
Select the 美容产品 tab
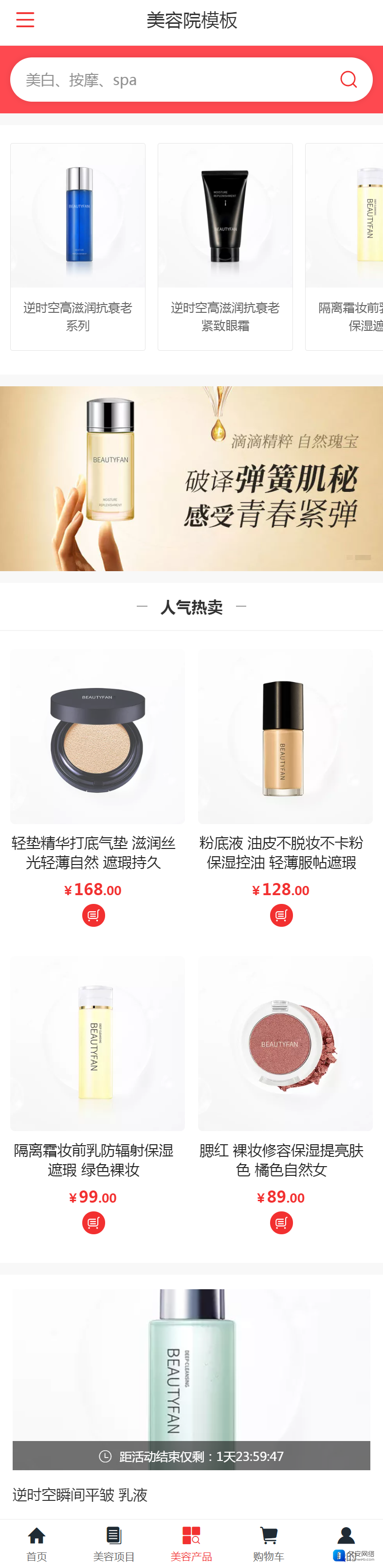point(191,1544)
